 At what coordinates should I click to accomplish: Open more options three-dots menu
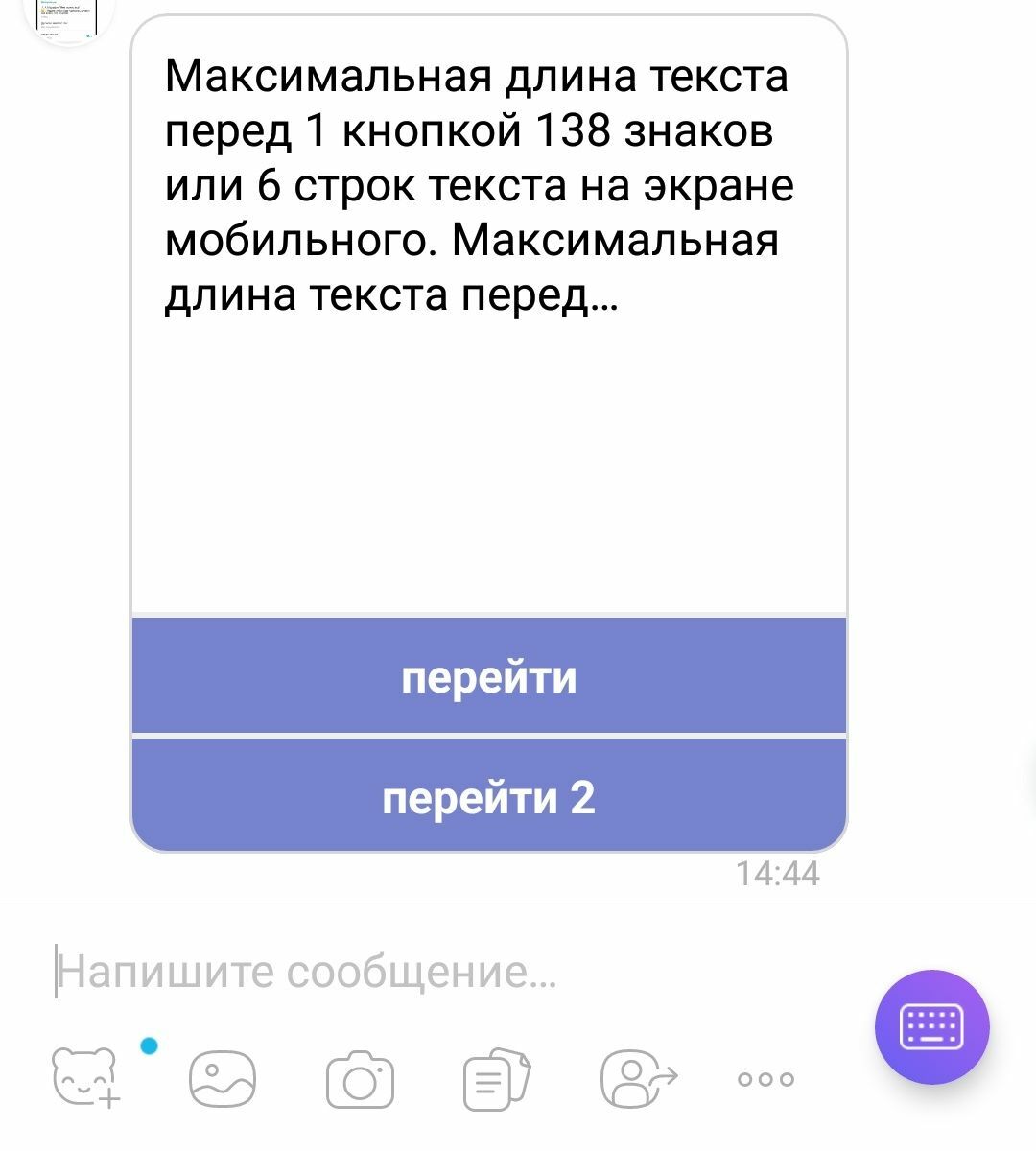765,1078
